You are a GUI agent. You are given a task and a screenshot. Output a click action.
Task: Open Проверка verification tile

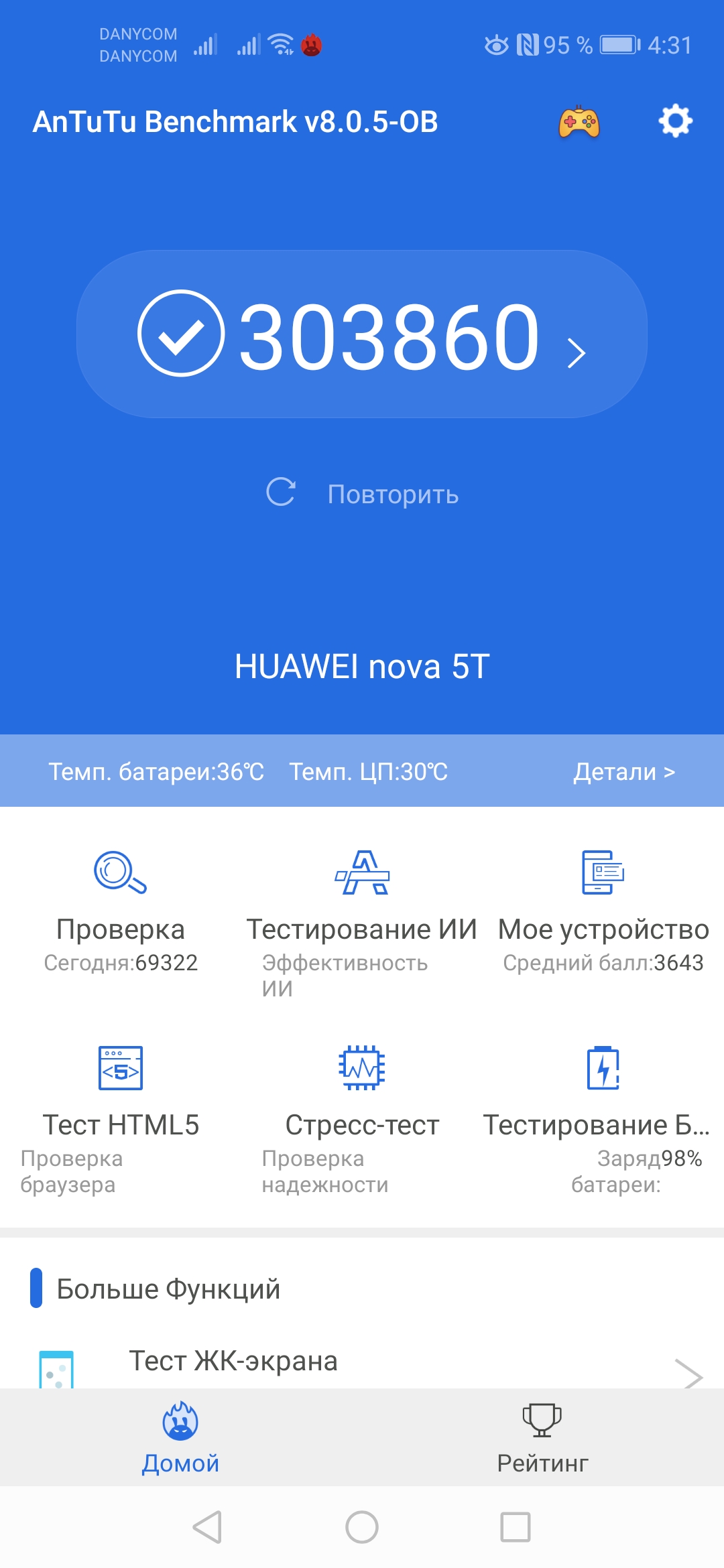pyautogui.click(x=121, y=911)
